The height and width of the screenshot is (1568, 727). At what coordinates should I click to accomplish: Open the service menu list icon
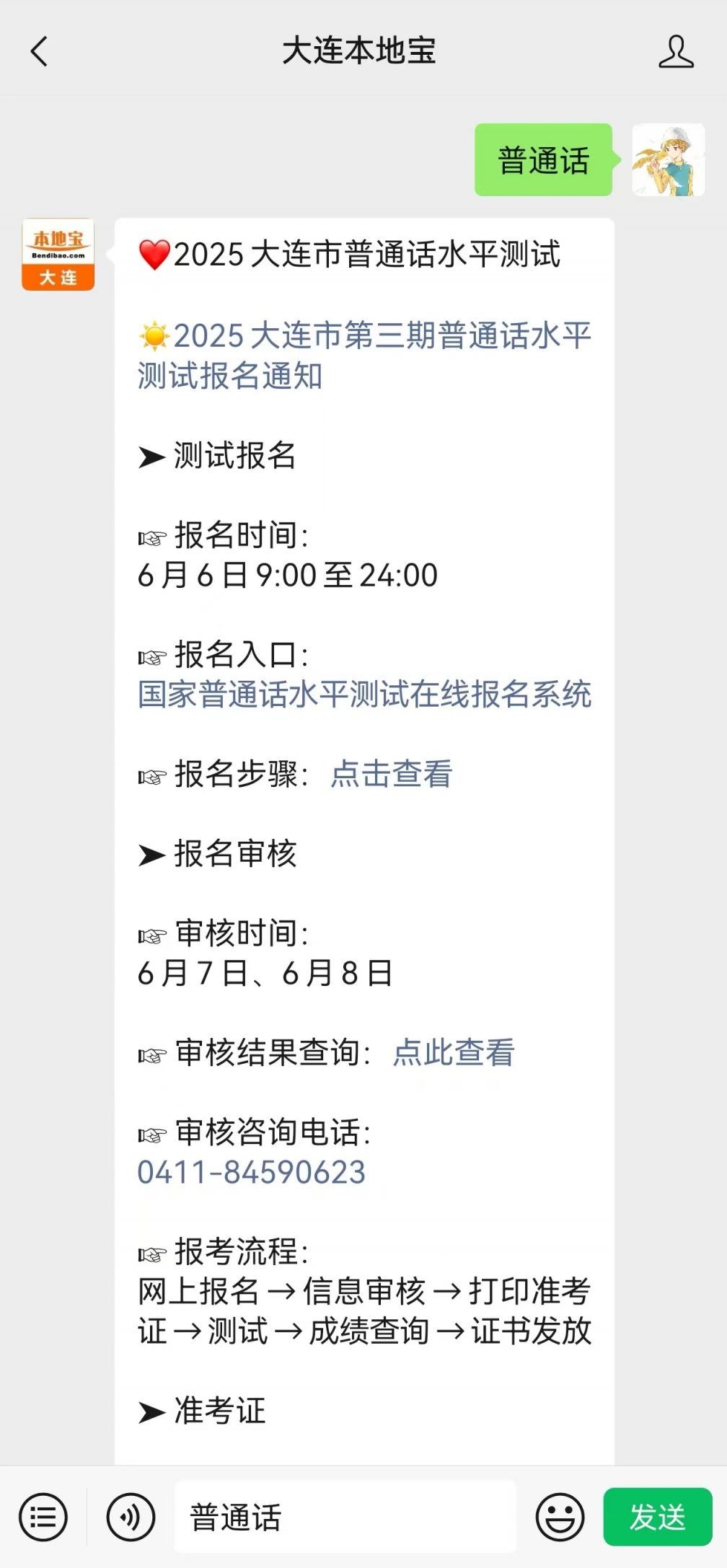[43, 1517]
